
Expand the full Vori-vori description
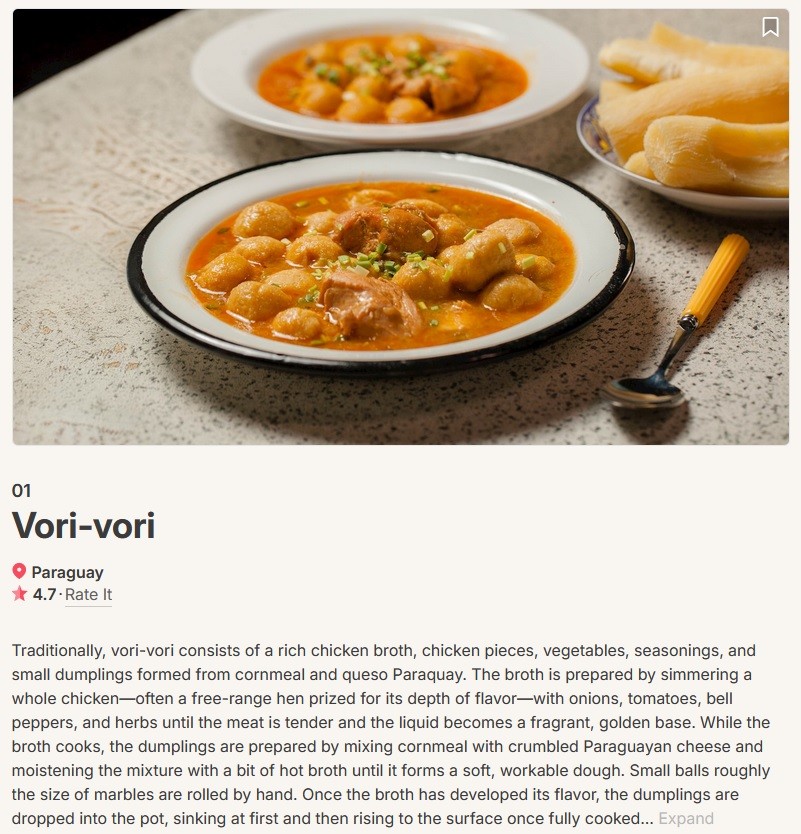point(686,818)
